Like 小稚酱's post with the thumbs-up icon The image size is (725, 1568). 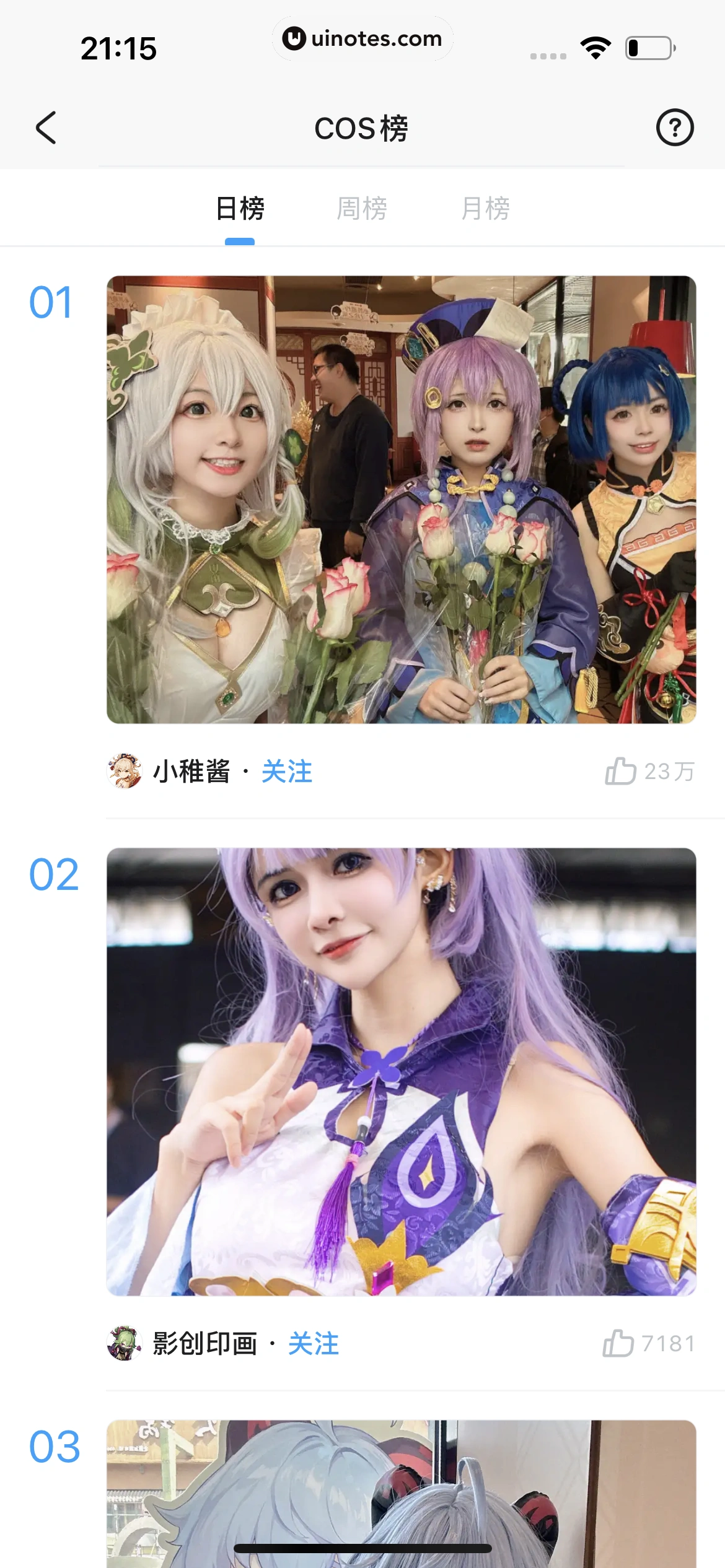point(622,772)
